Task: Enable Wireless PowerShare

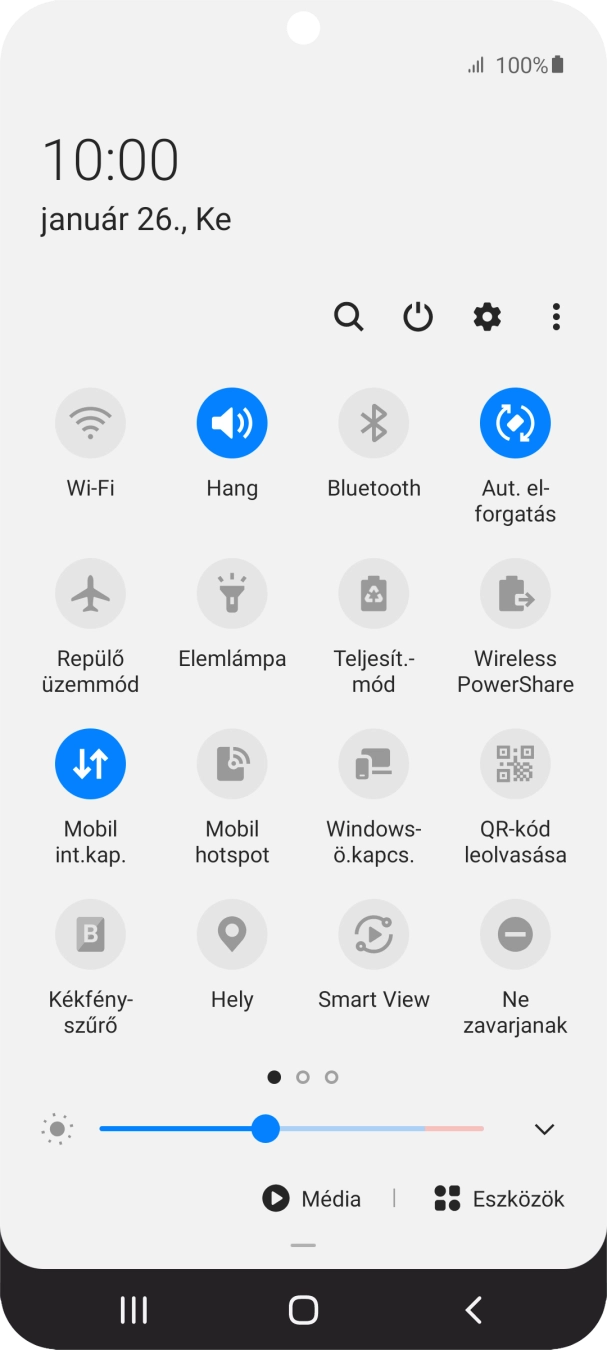Action: (x=515, y=594)
